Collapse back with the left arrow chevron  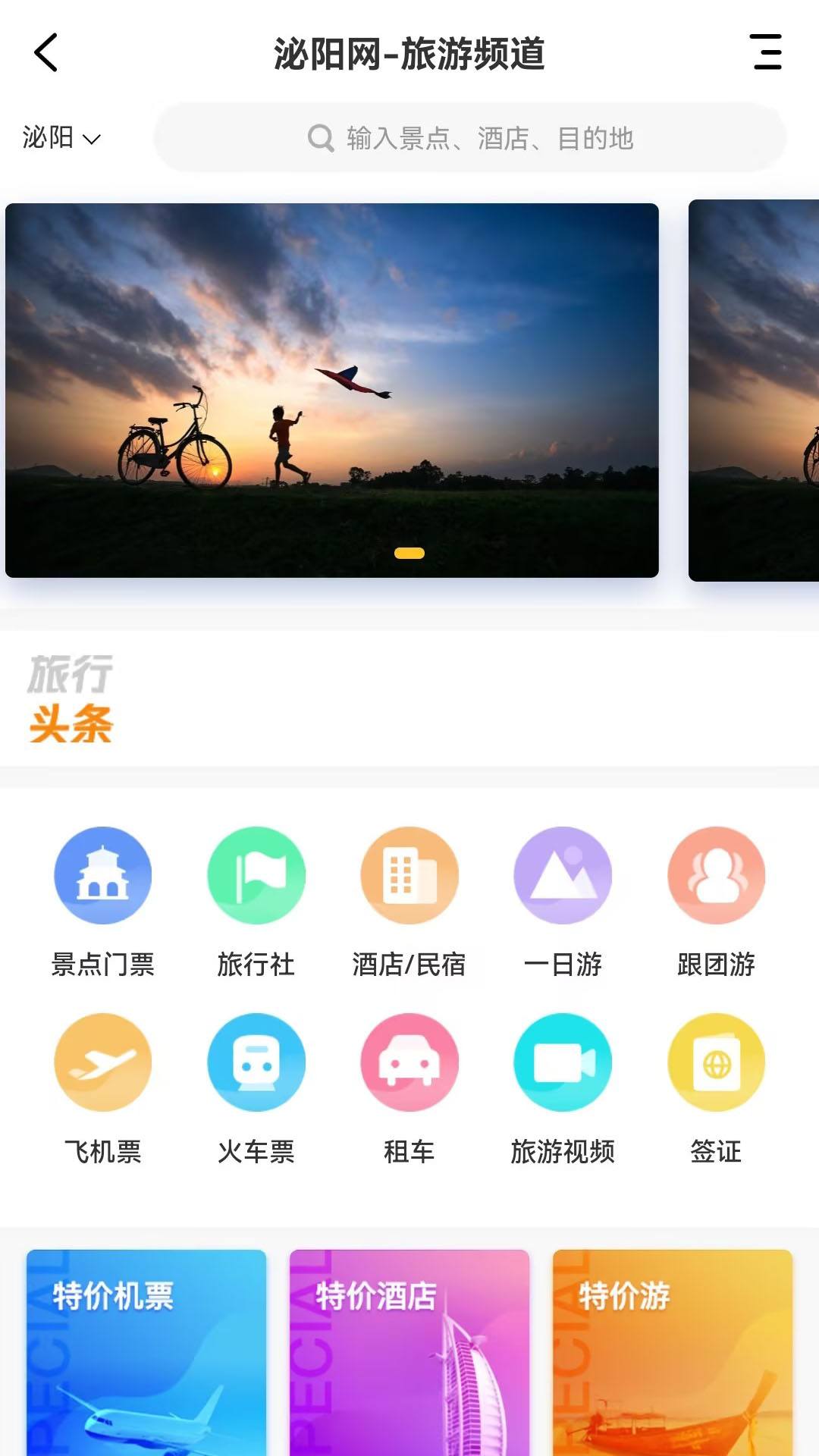click(x=45, y=53)
